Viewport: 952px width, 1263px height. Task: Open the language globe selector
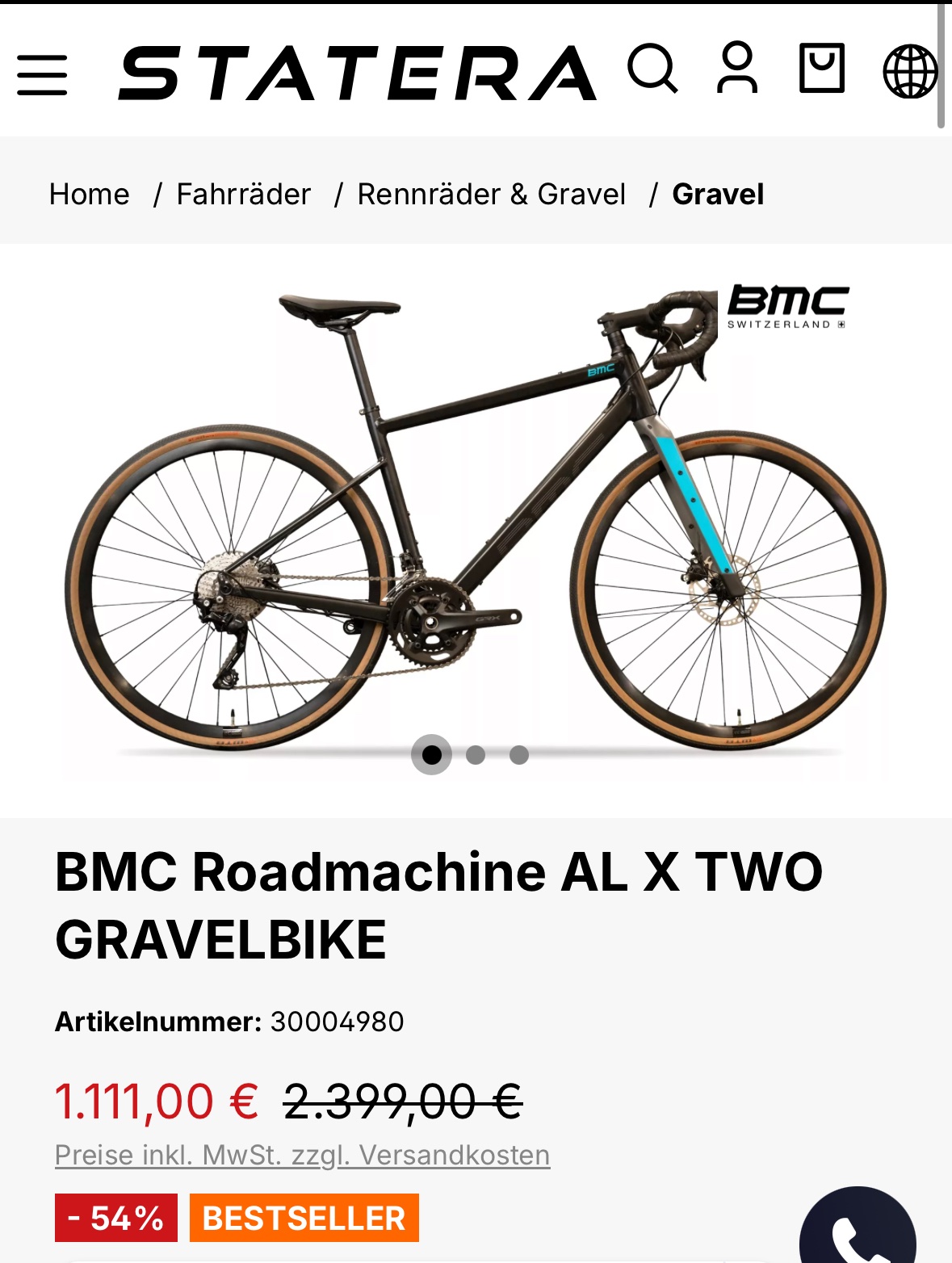tap(910, 71)
